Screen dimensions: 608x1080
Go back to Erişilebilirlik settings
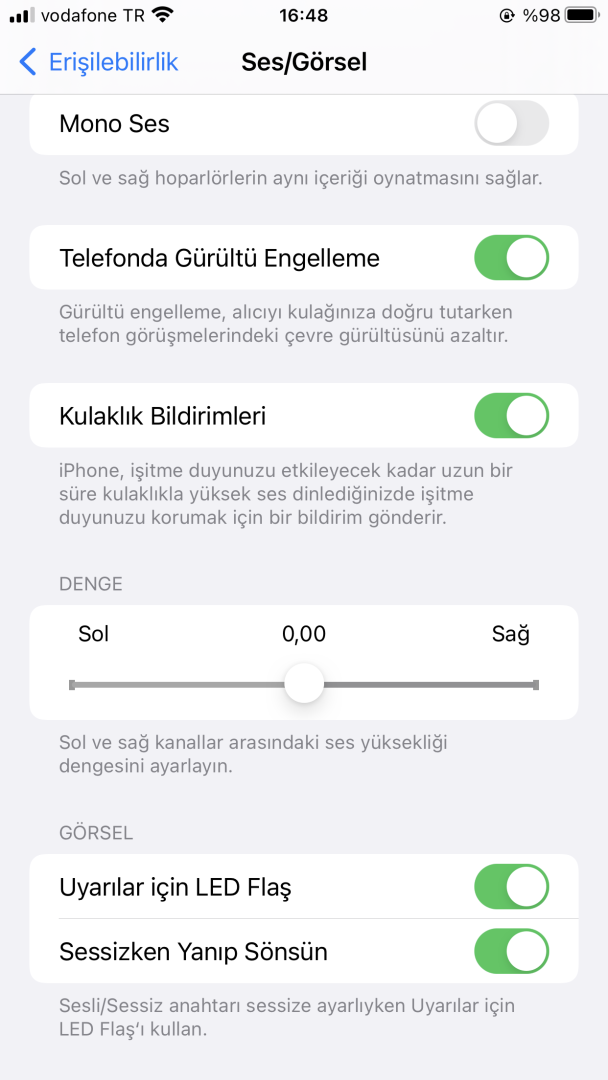98,62
